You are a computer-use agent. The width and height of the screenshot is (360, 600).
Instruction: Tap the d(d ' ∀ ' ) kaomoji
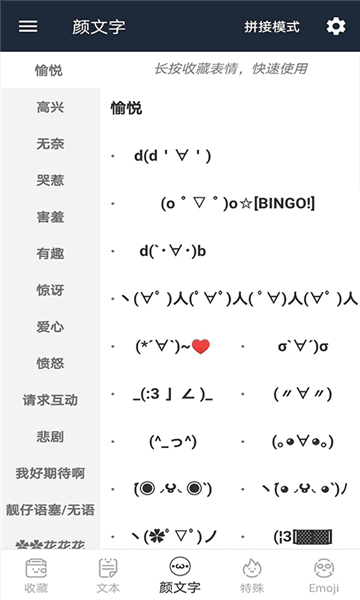(173, 156)
